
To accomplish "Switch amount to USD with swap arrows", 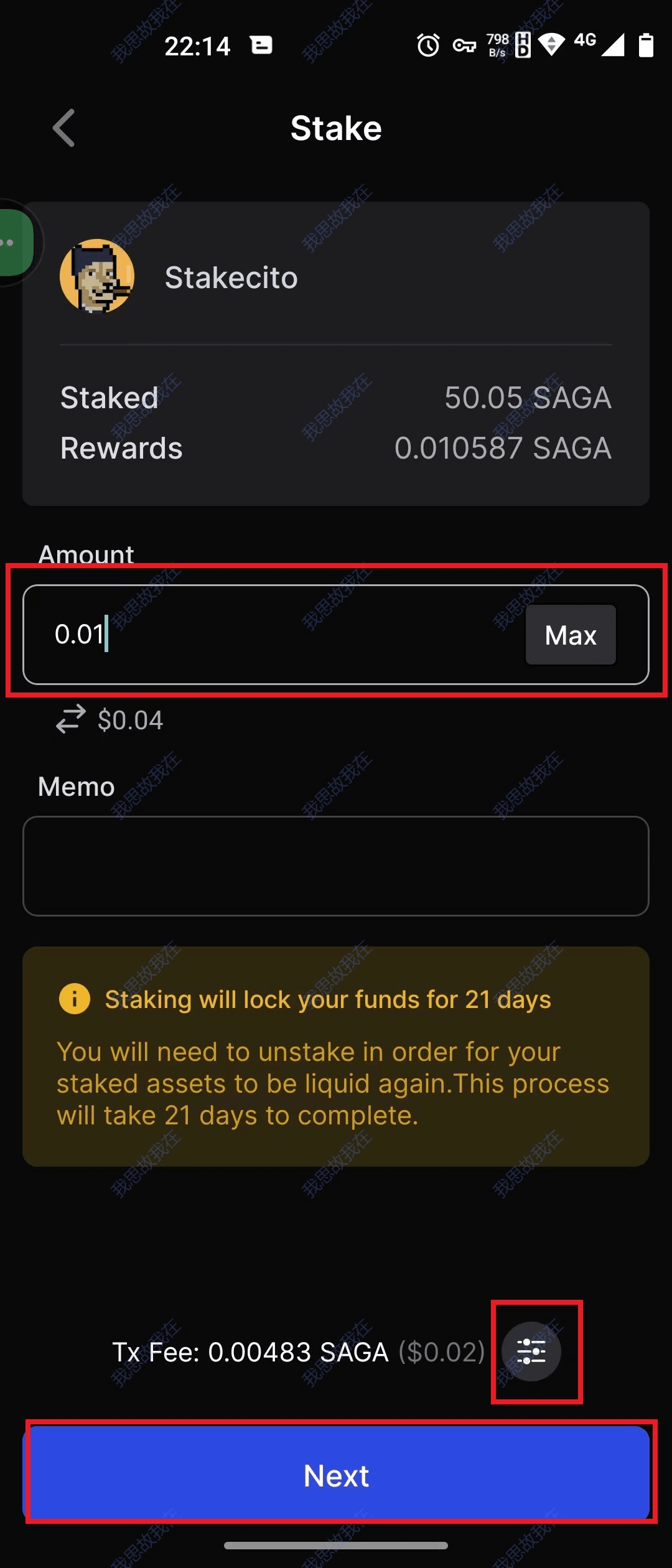I will 71,719.
